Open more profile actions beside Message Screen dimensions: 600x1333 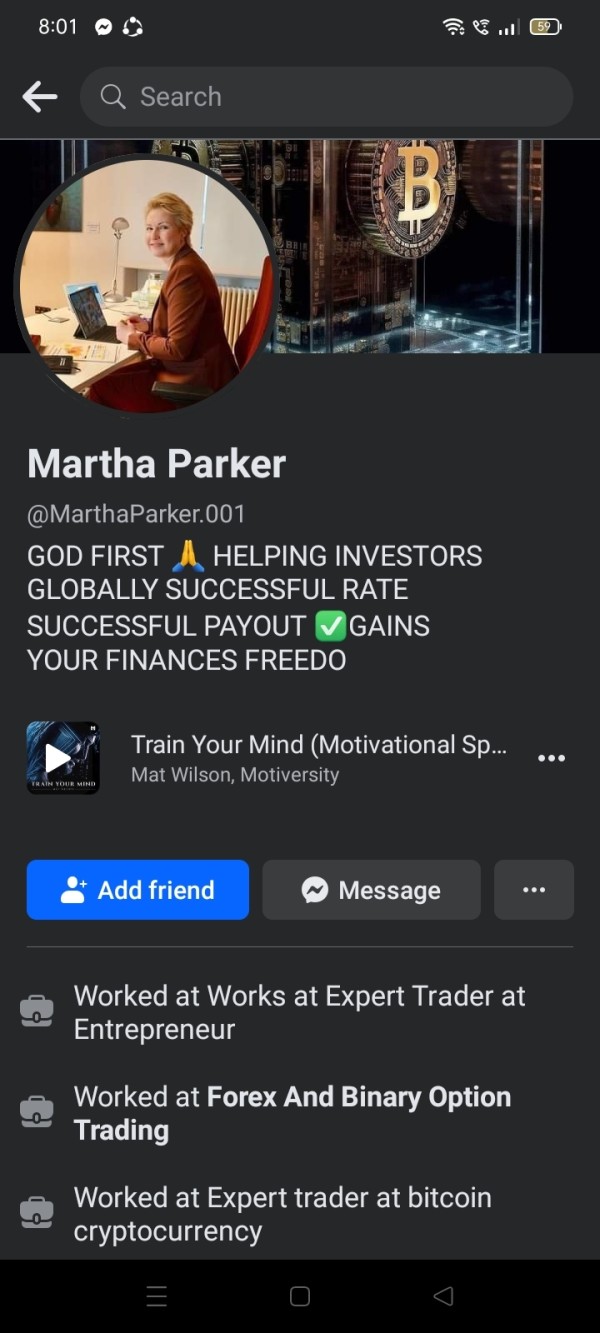534,890
